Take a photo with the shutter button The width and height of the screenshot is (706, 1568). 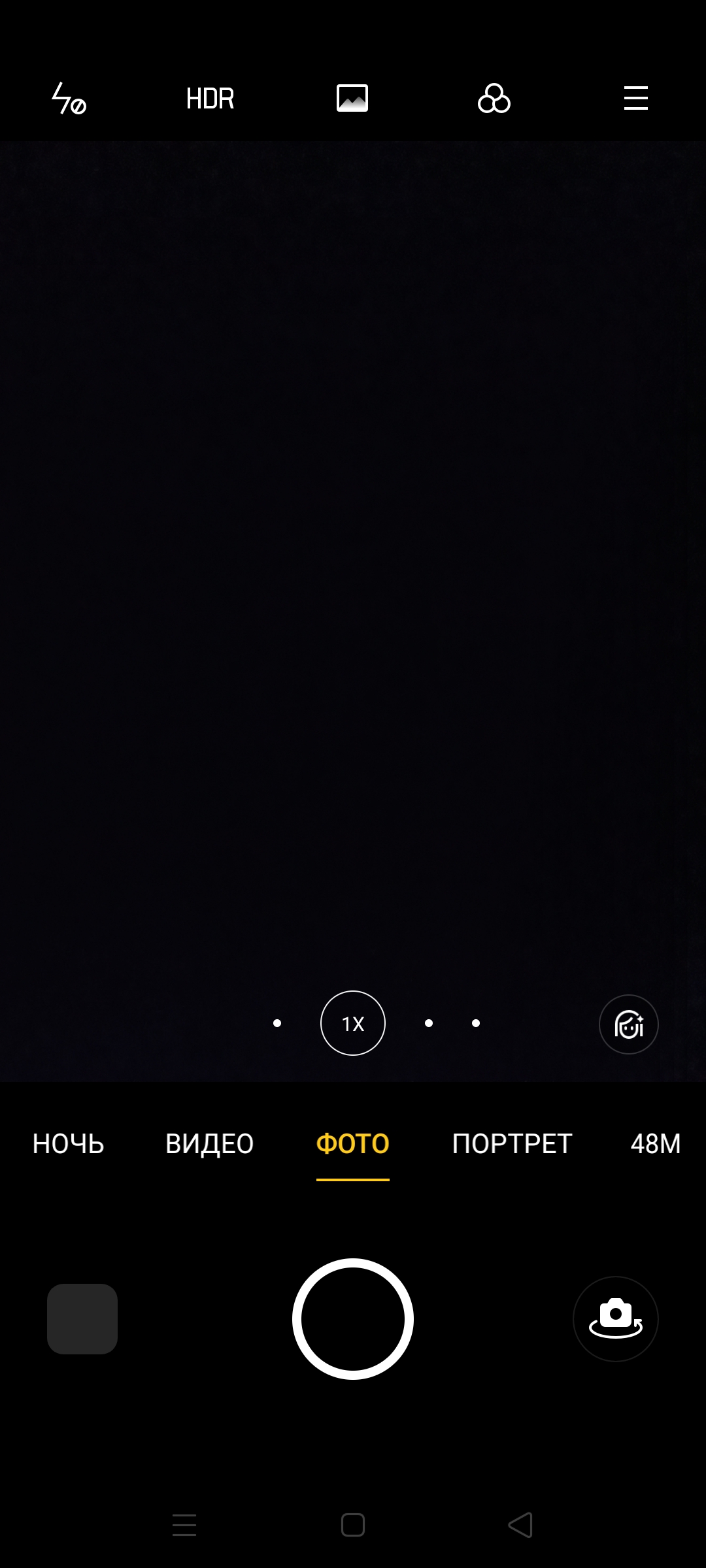coord(353,1319)
